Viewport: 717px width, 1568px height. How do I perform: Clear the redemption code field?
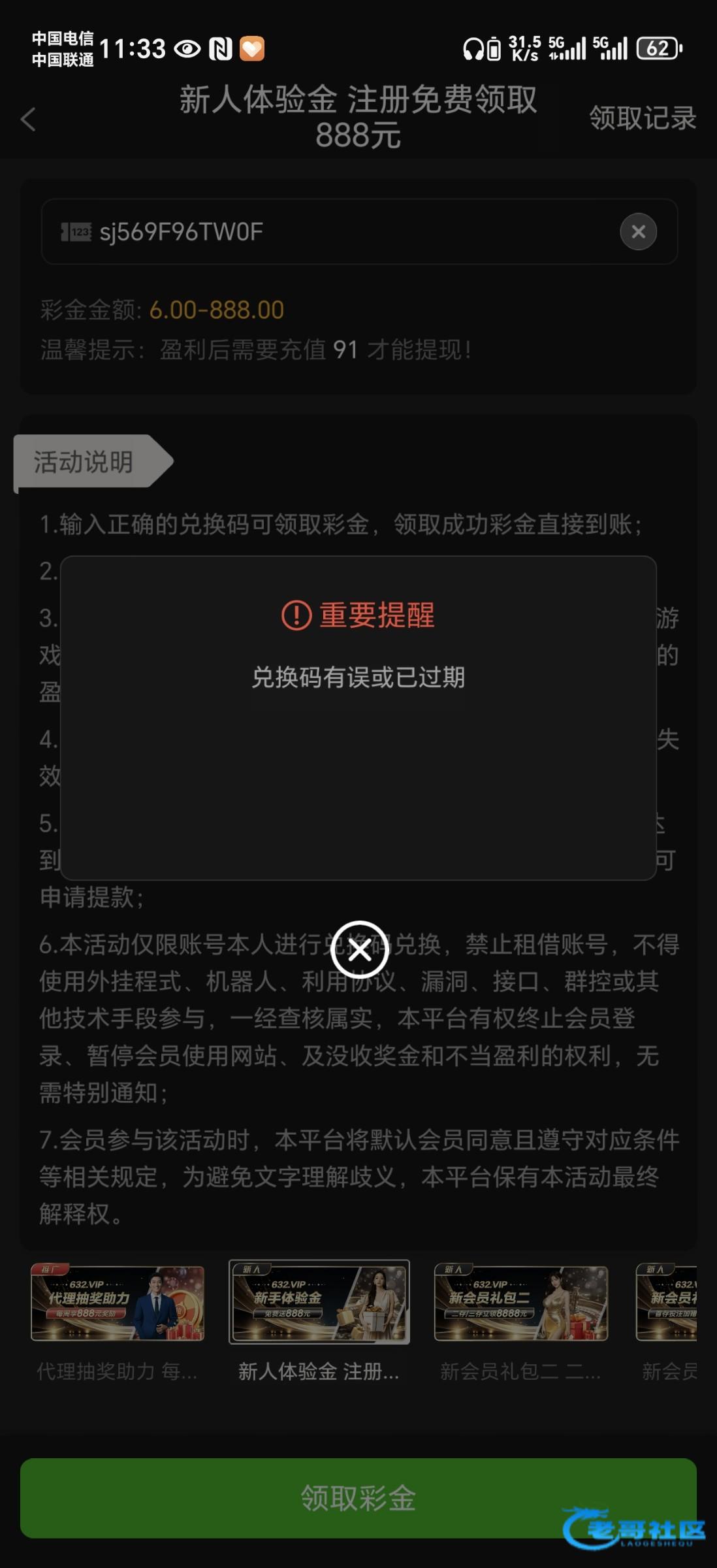638,231
